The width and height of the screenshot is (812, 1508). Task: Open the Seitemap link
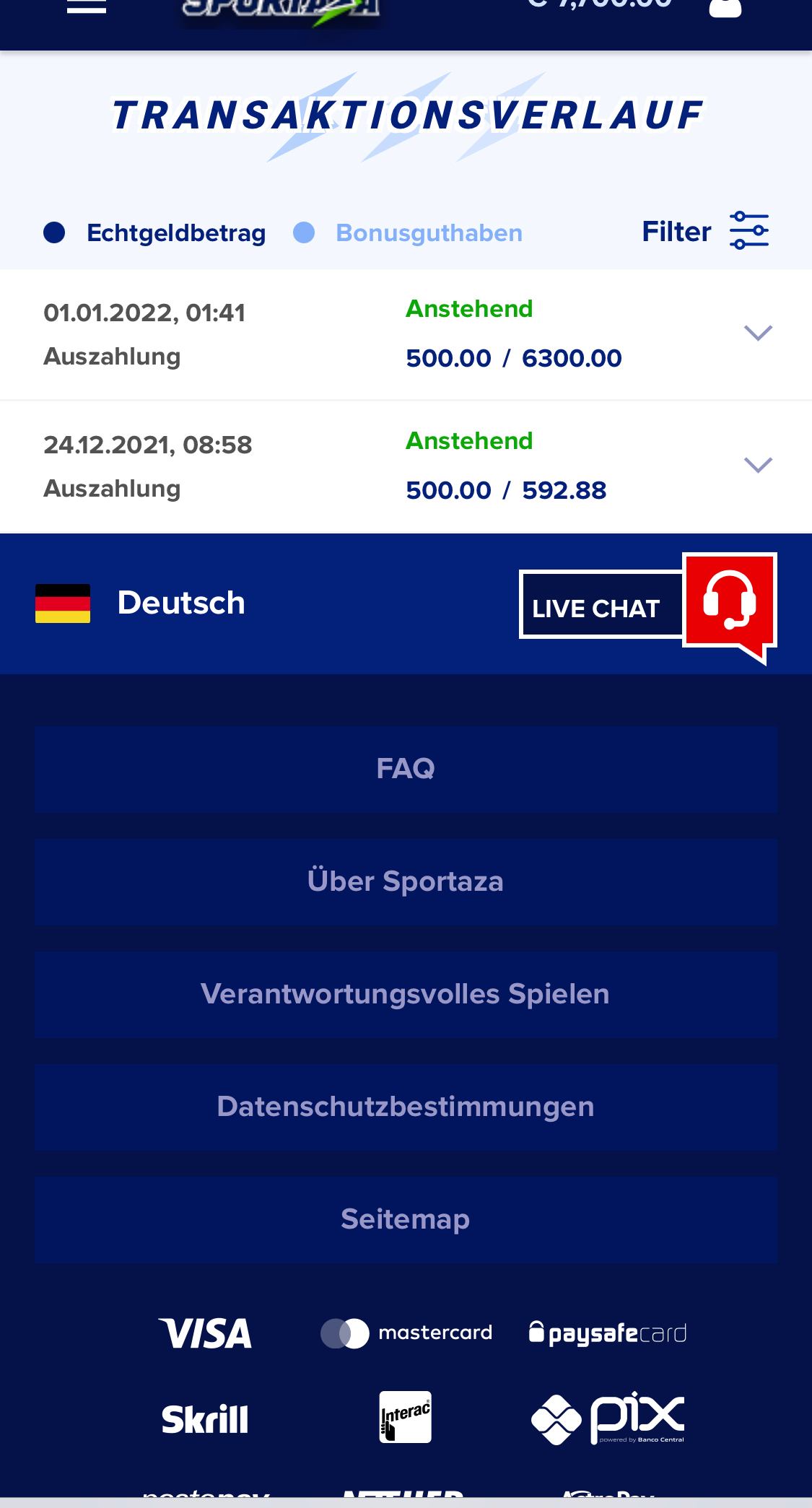pos(406,1219)
